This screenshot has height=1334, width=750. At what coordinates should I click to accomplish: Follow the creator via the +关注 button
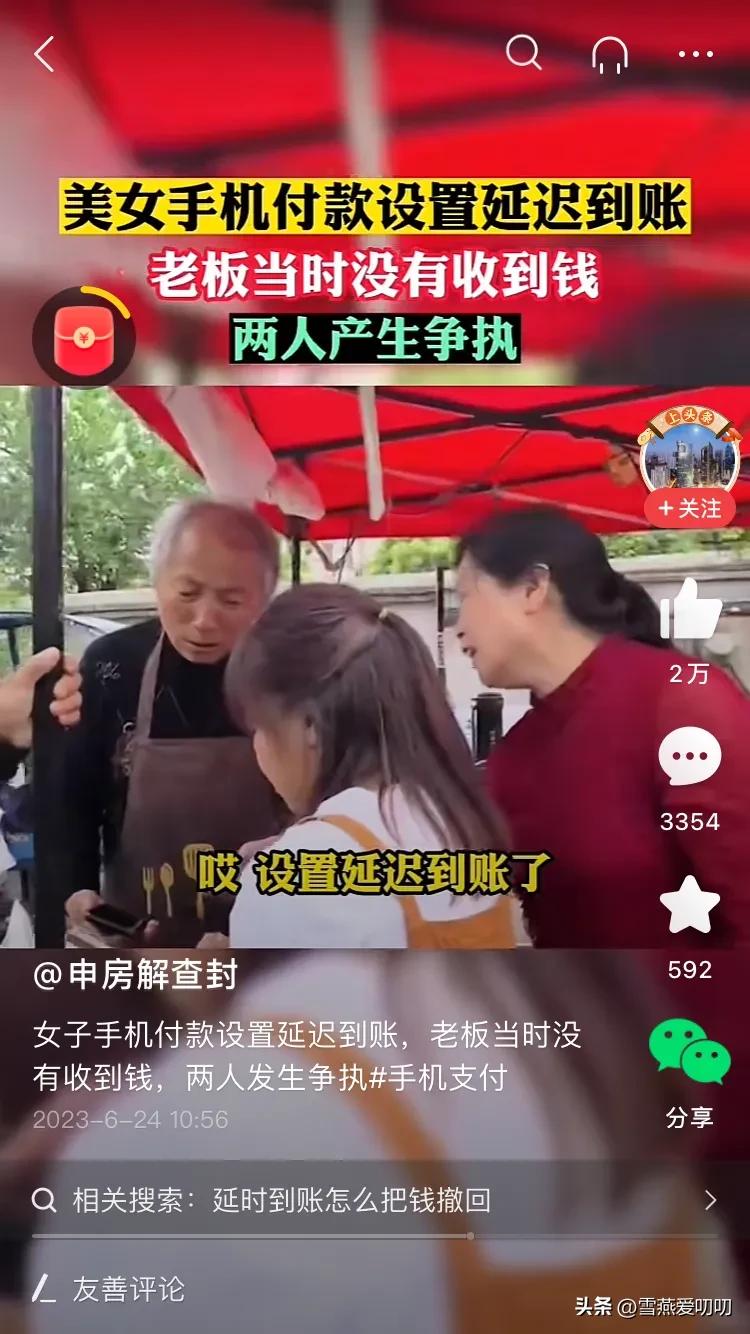pos(690,509)
